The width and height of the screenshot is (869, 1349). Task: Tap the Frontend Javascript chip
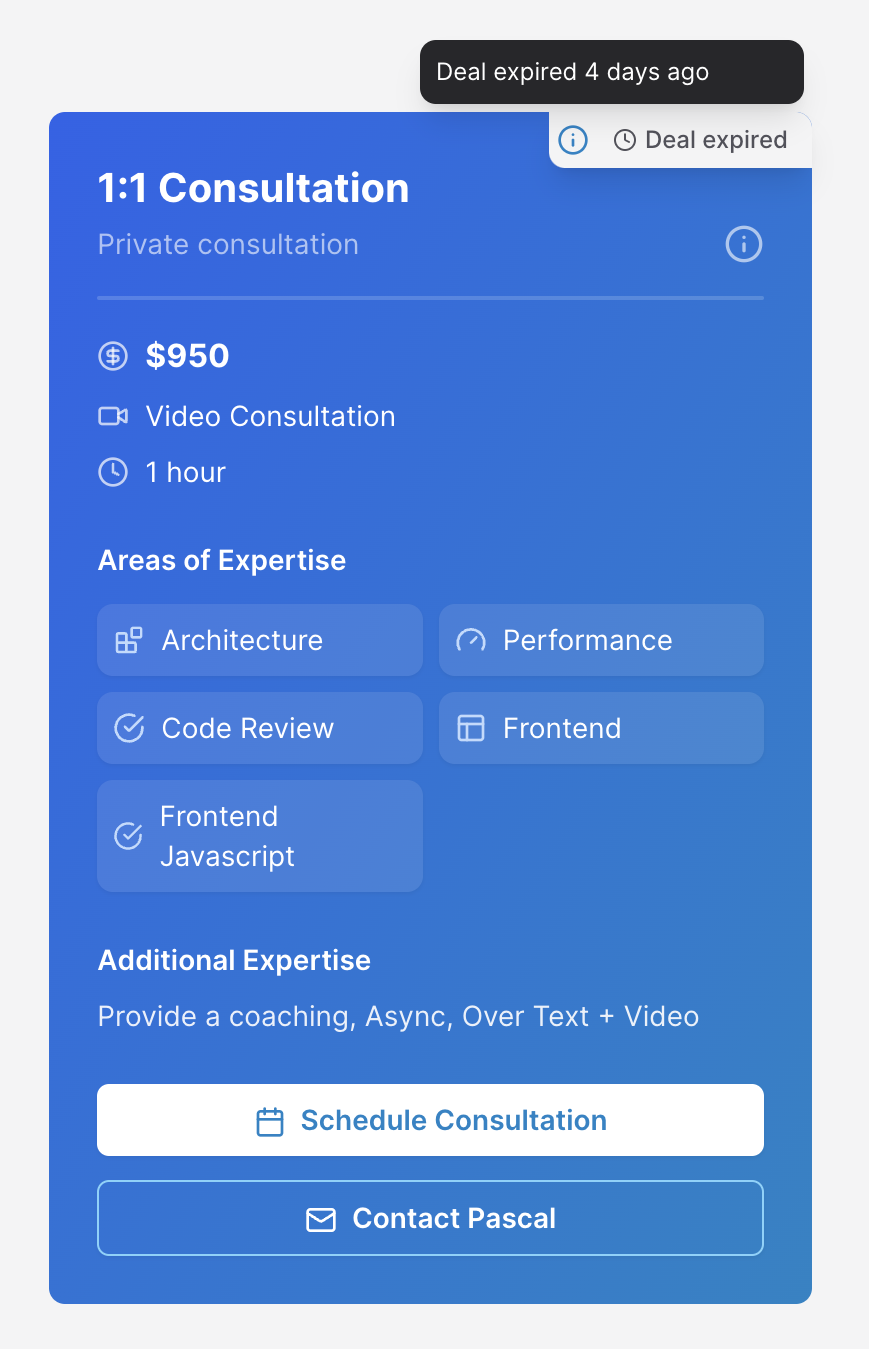pyautogui.click(x=260, y=836)
